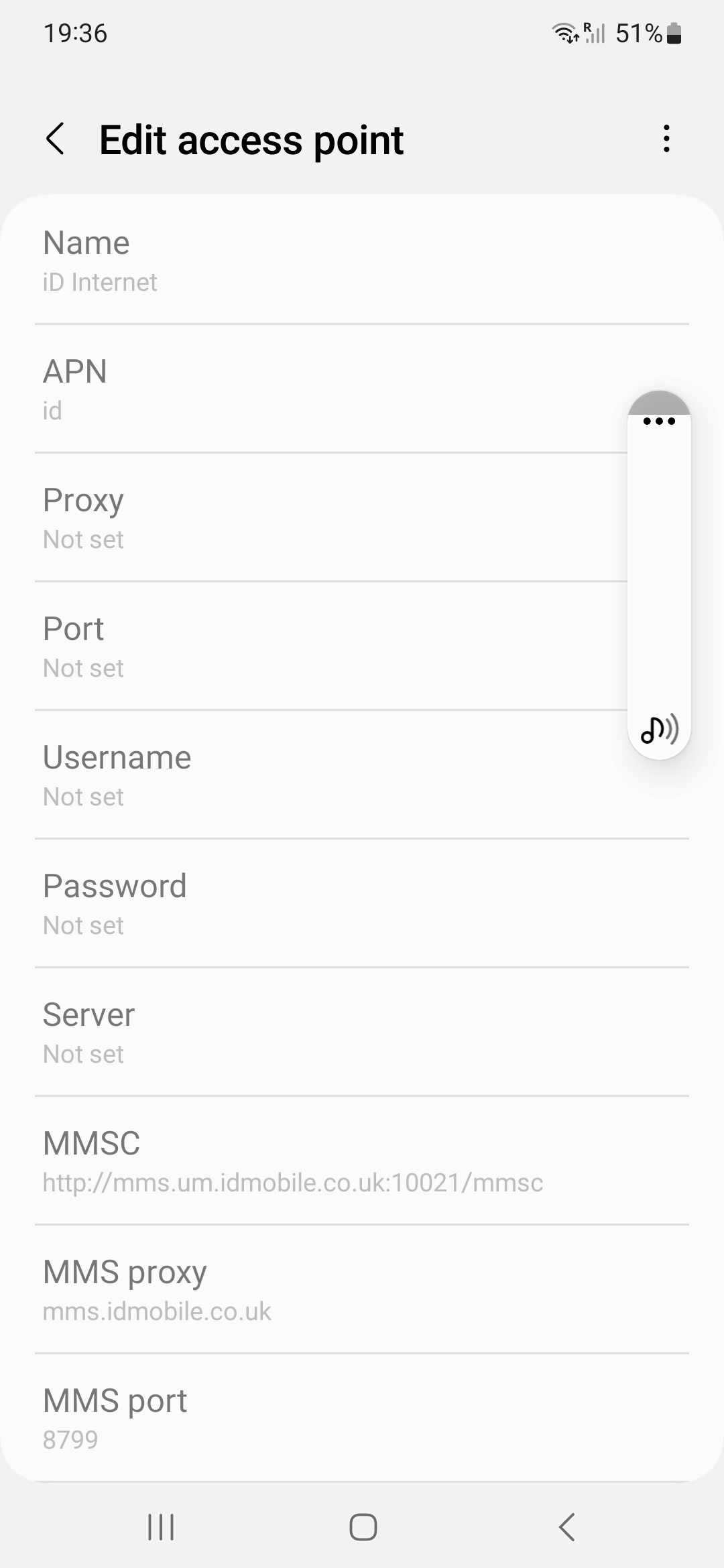Edit the Name field
This screenshot has width=724, height=1568.
pos(362,260)
